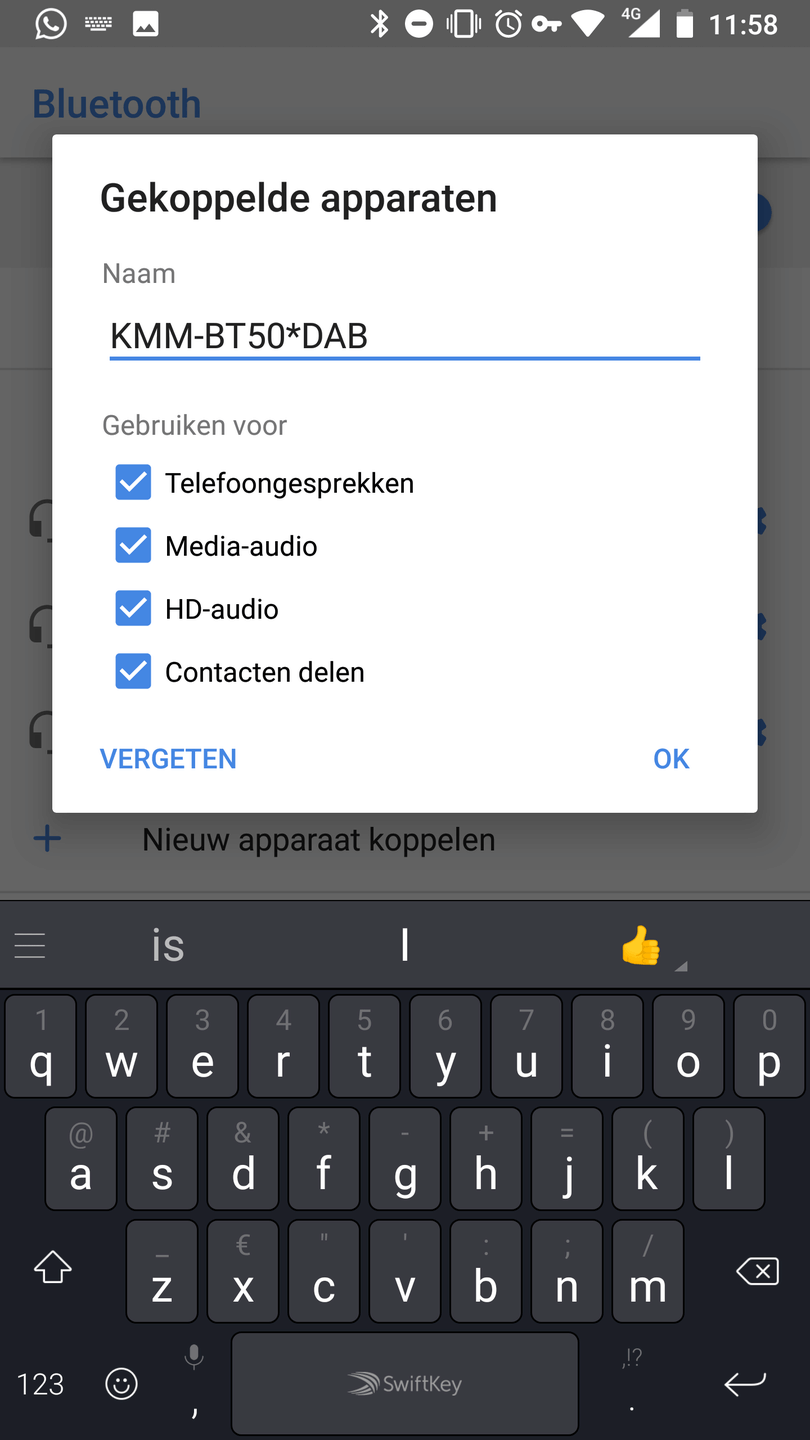The height and width of the screenshot is (1440, 810).
Task: Choose the "is" word suggestion
Action: 168,945
